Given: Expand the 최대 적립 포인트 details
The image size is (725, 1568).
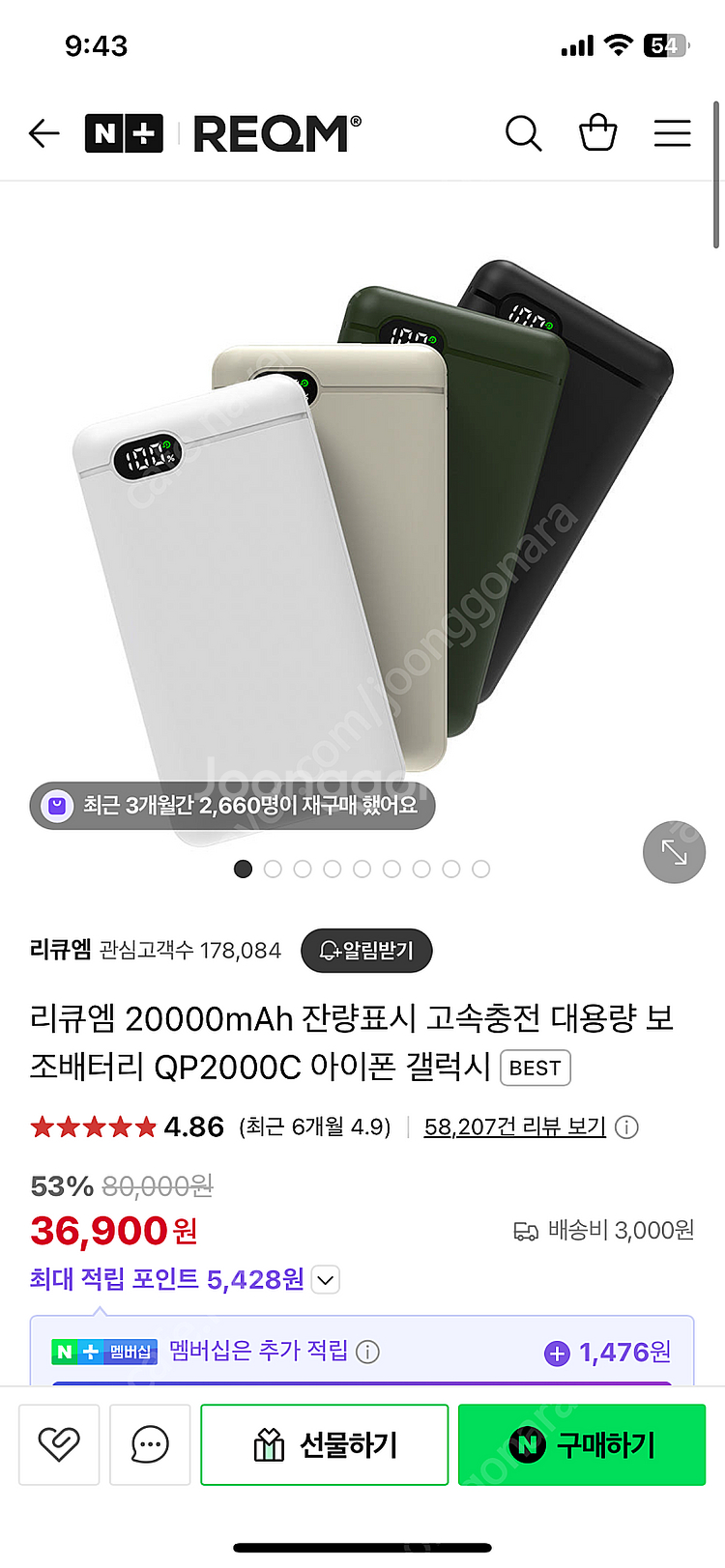Looking at the screenshot, I should click(327, 1280).
